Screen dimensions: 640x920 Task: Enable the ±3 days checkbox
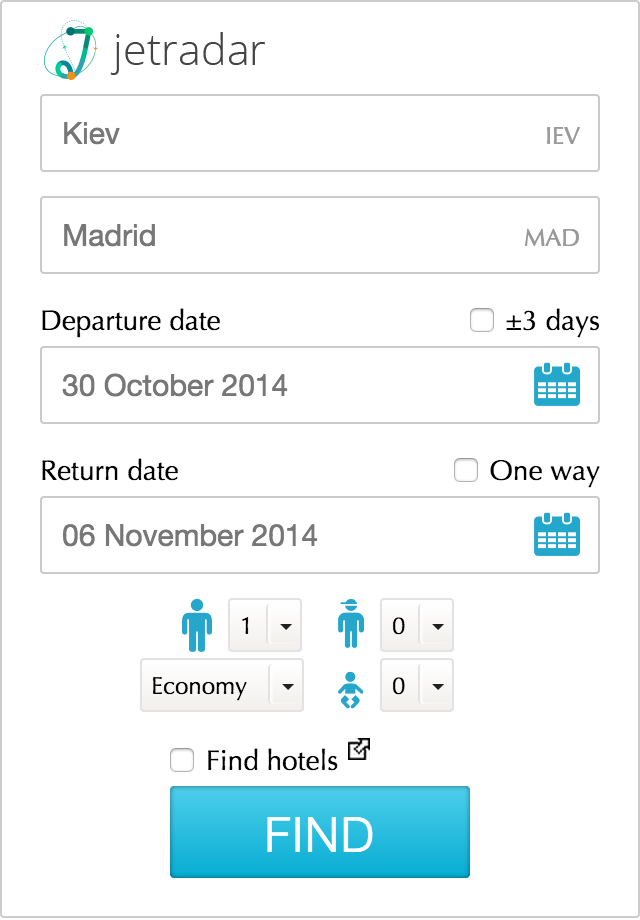482,321
